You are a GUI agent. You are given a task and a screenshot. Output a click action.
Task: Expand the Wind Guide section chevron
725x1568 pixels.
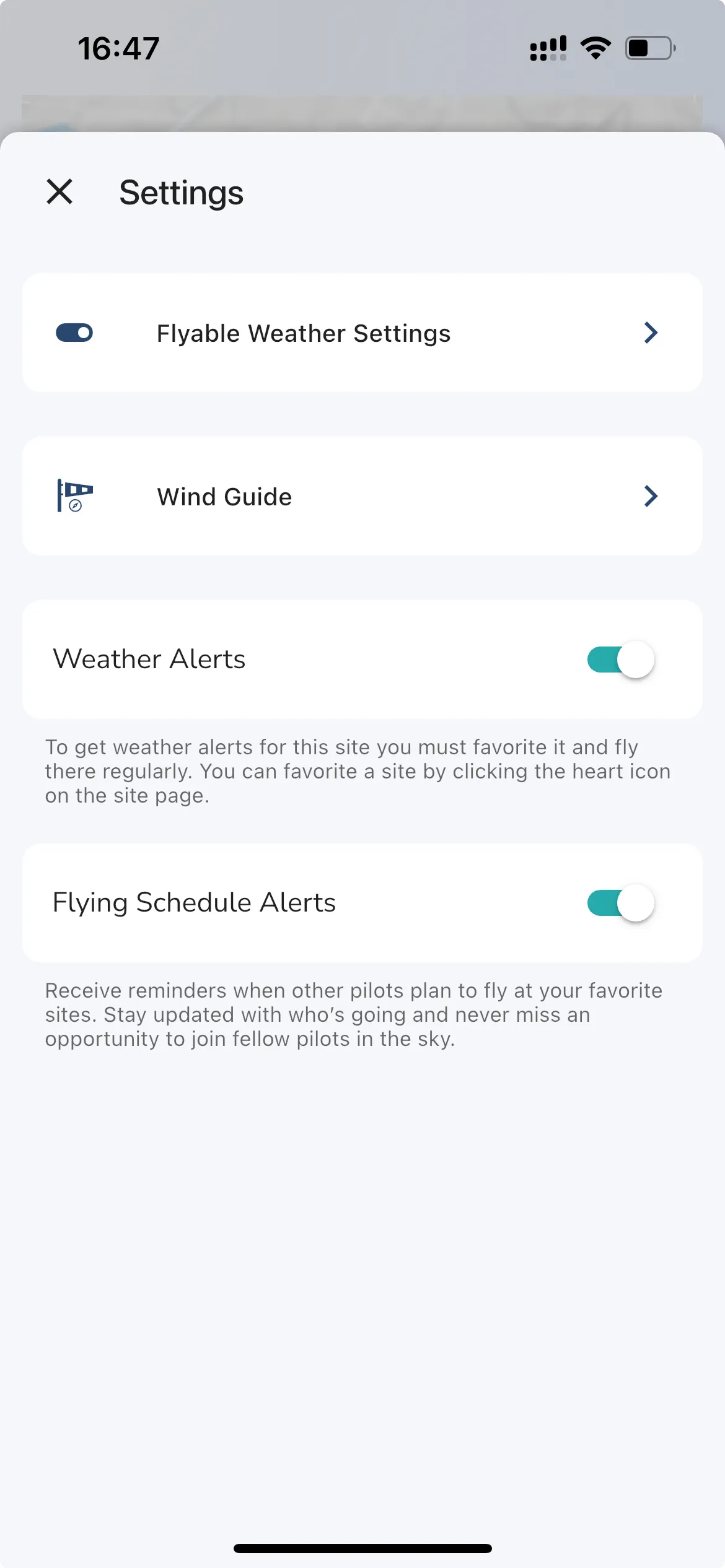[651, 495]
